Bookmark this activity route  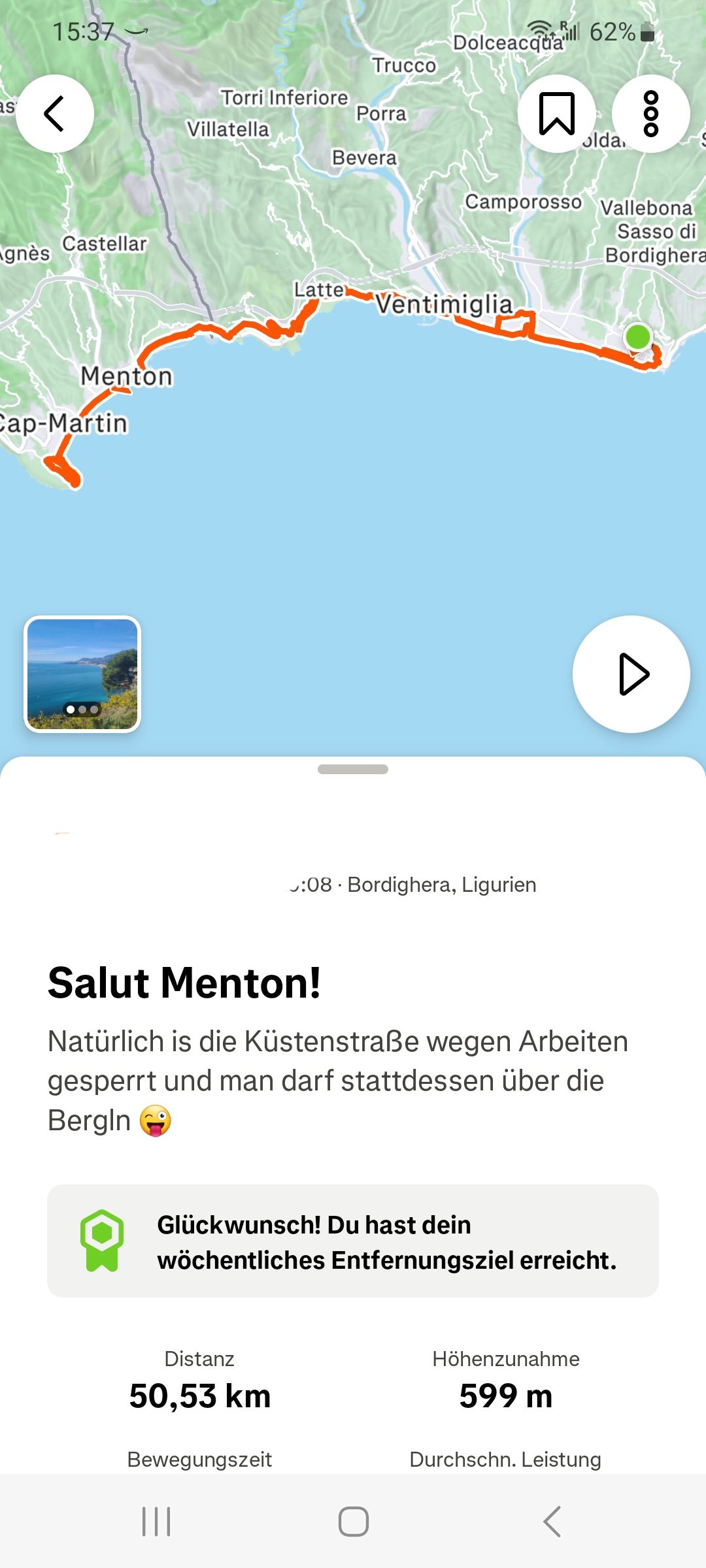click(x=556, y=114)
